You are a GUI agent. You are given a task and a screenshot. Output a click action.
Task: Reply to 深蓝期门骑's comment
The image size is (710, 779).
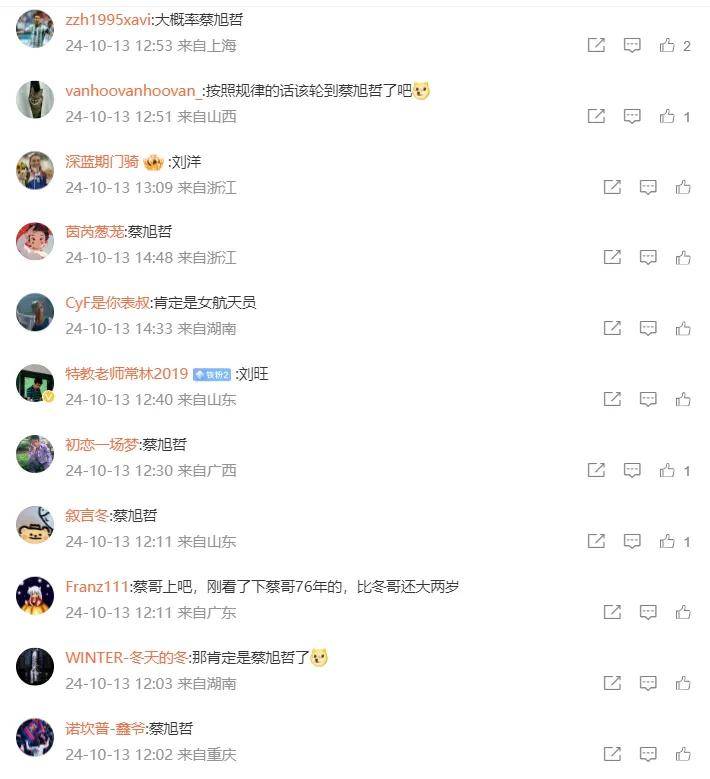648,187
